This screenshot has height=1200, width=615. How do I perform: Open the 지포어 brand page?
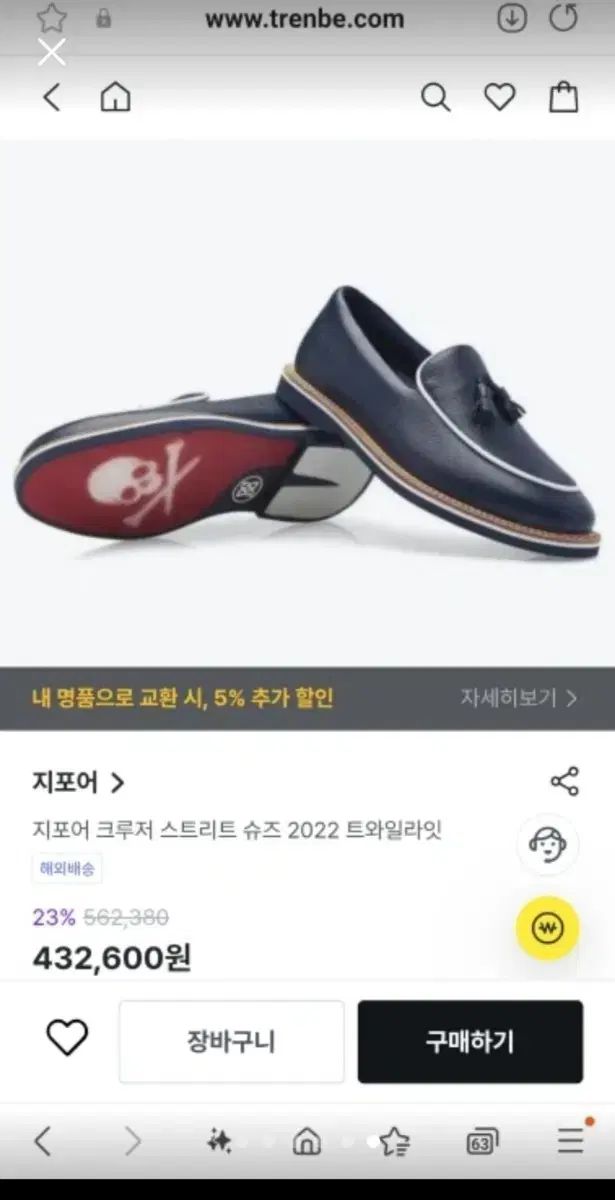pyautogui.click(x=77, y=782)
